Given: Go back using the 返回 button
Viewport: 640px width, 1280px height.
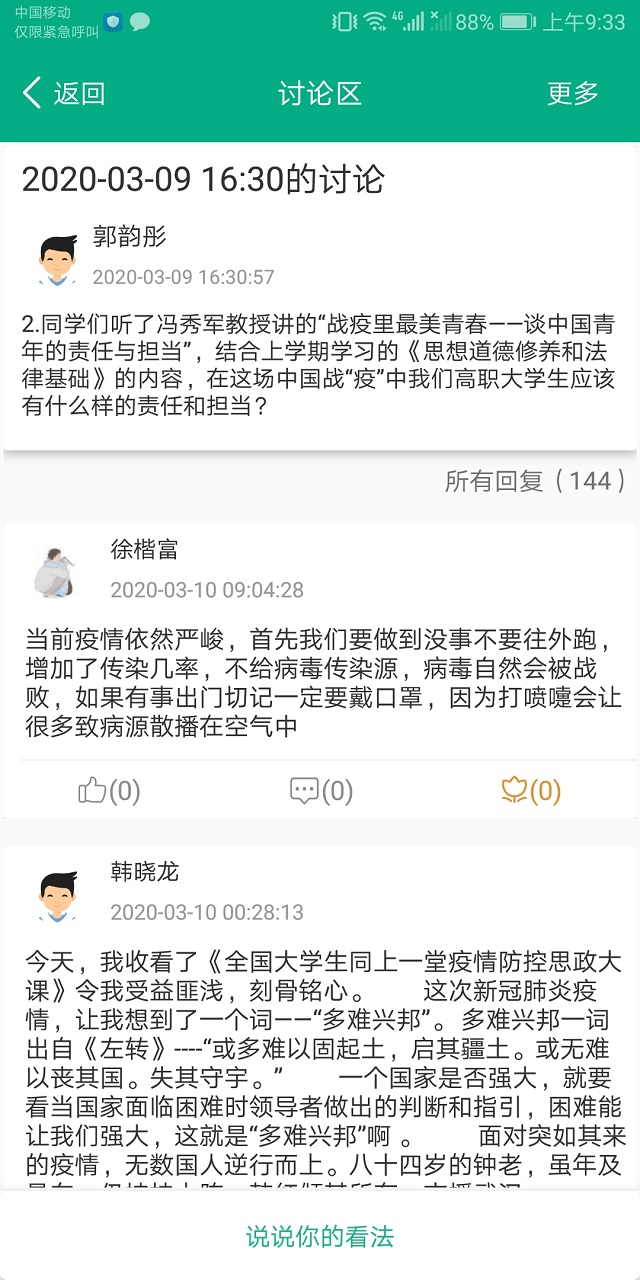Looking at the screenshot, I should (63, 94).
